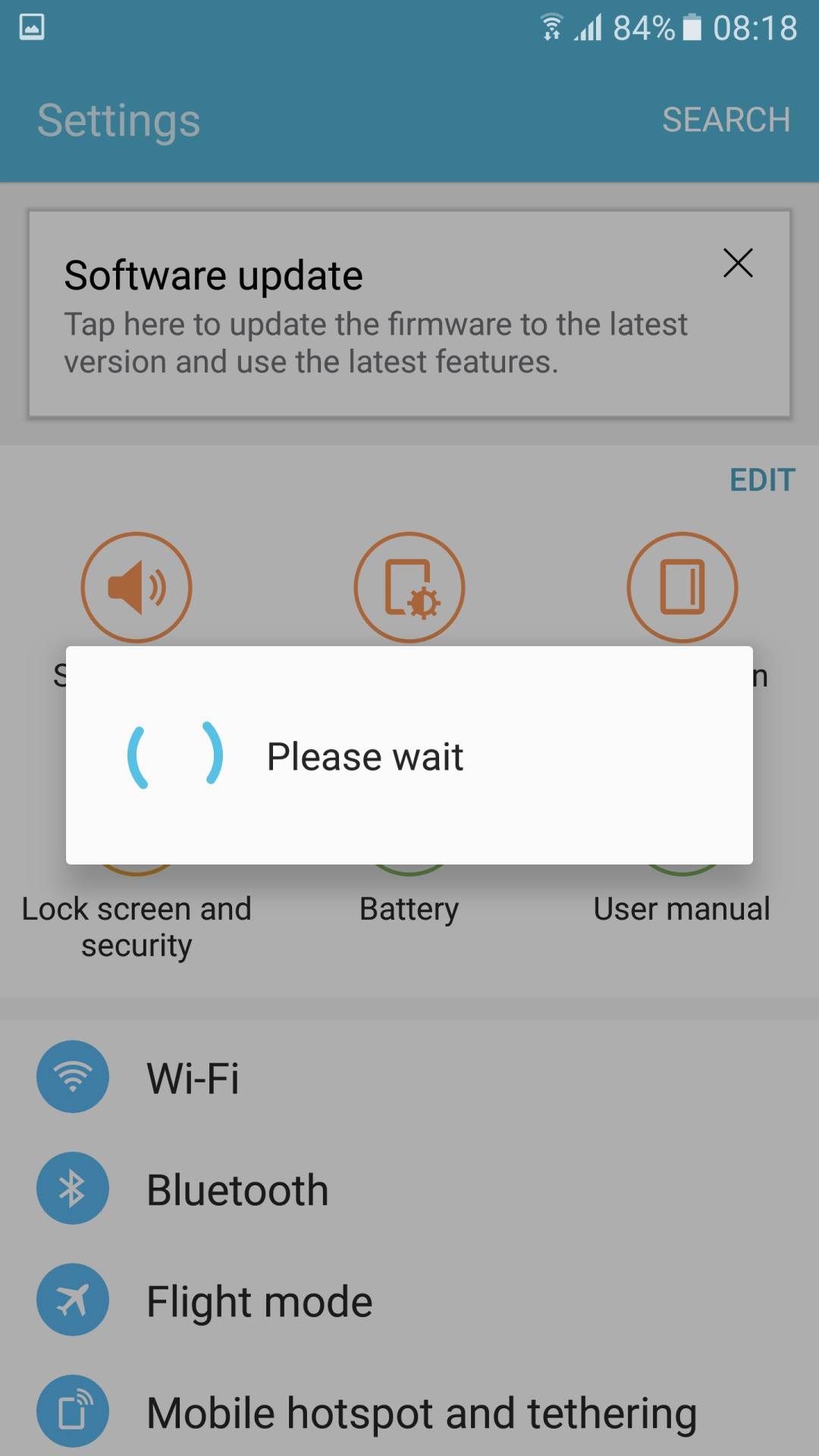Open Flight mode settings

[259, 1301]
